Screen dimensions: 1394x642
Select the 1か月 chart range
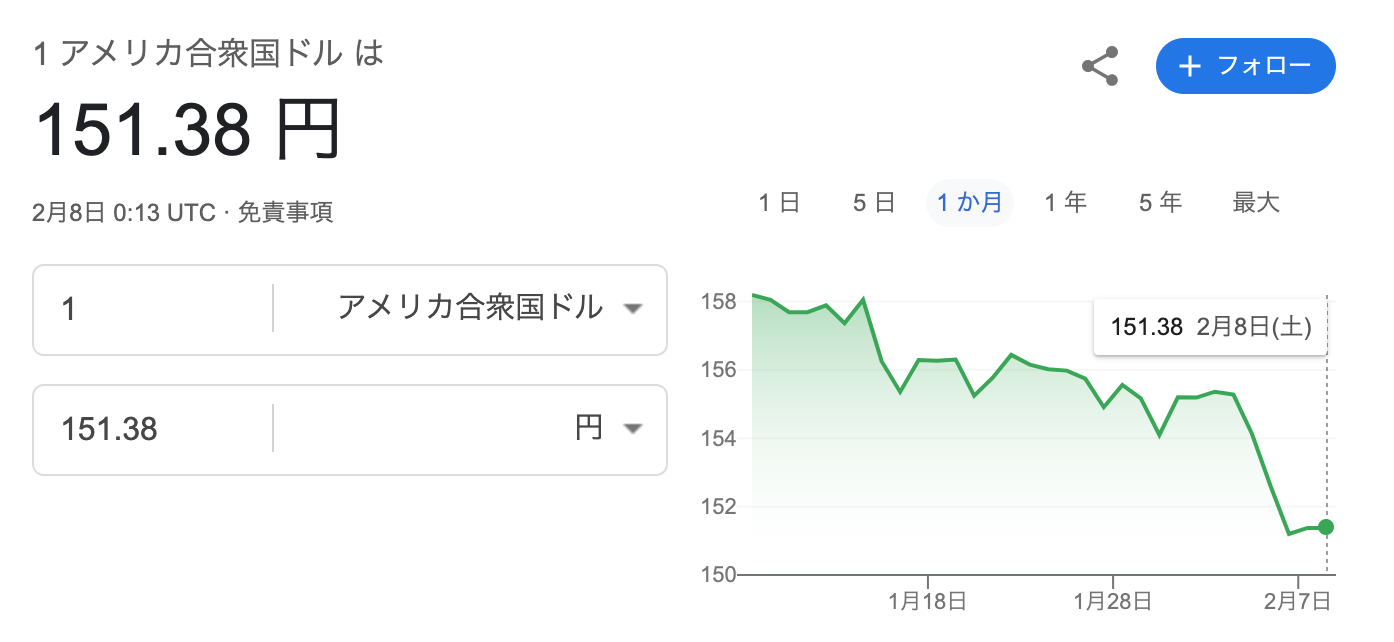click(969, 203)
